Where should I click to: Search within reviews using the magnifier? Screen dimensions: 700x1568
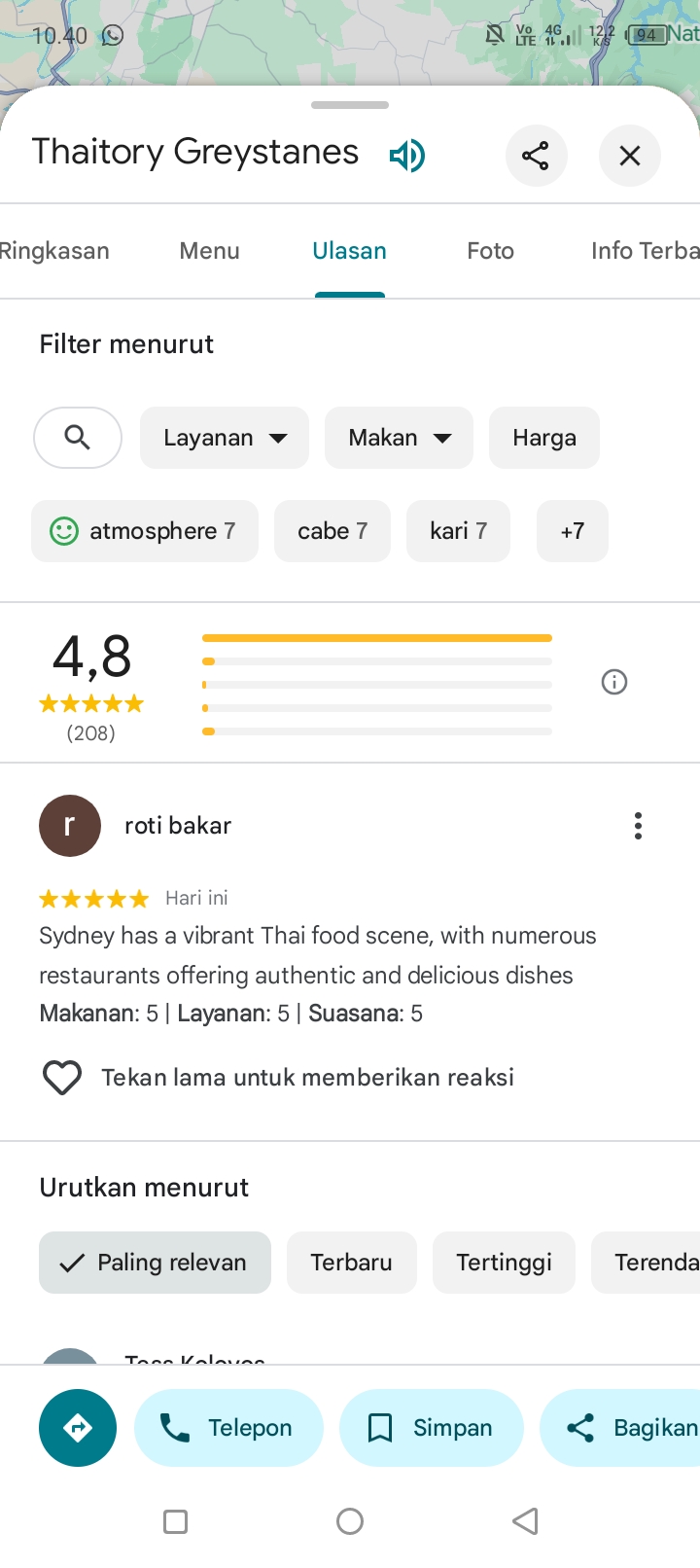click(78, 438)
